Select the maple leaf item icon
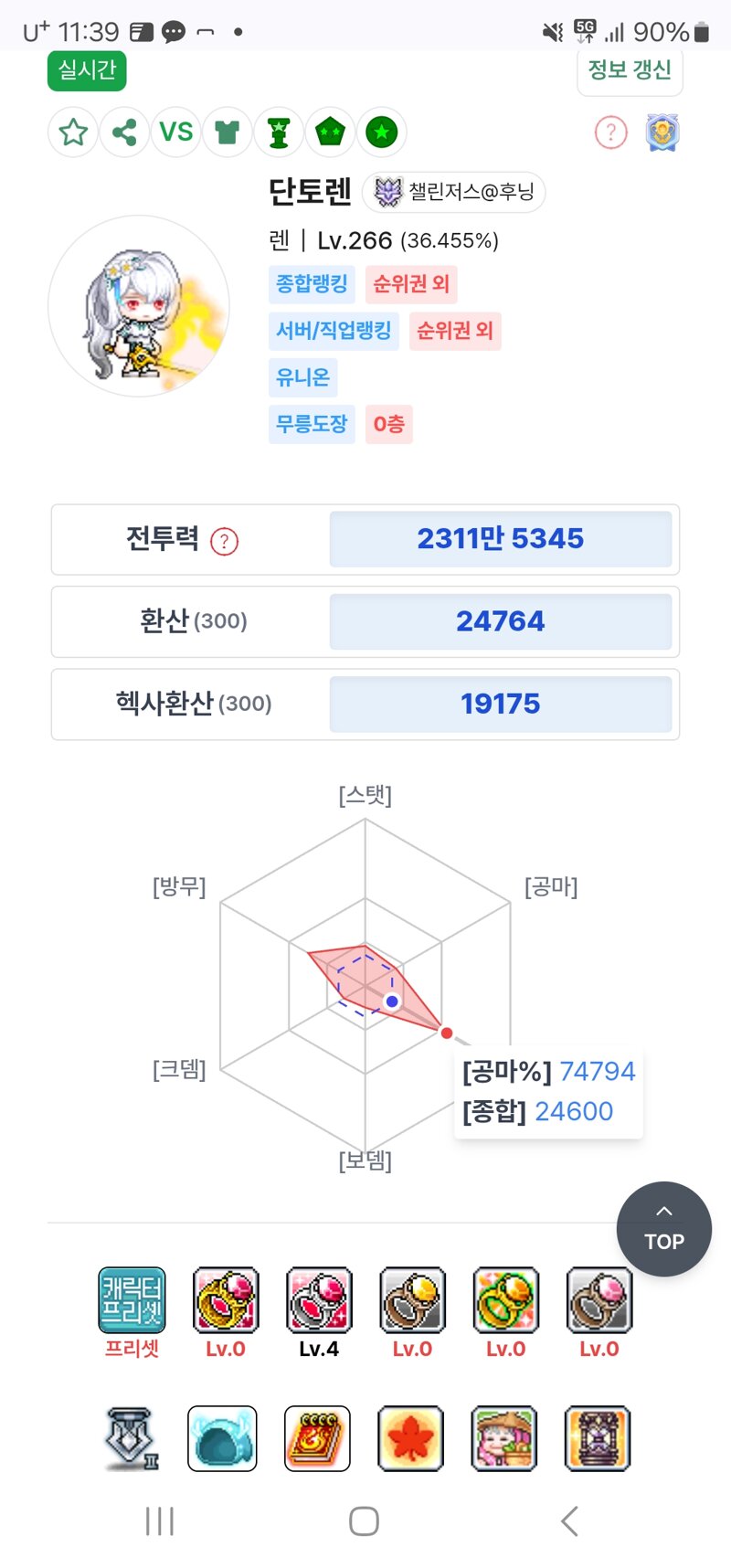The image size is (731, 1568). point(411,1439)
